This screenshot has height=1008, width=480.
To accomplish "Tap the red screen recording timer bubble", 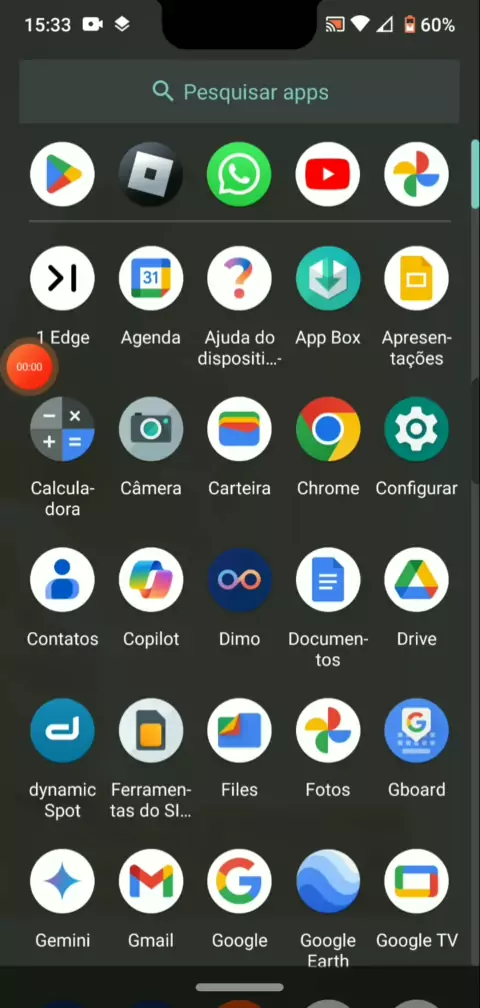I will pos(29,367).
